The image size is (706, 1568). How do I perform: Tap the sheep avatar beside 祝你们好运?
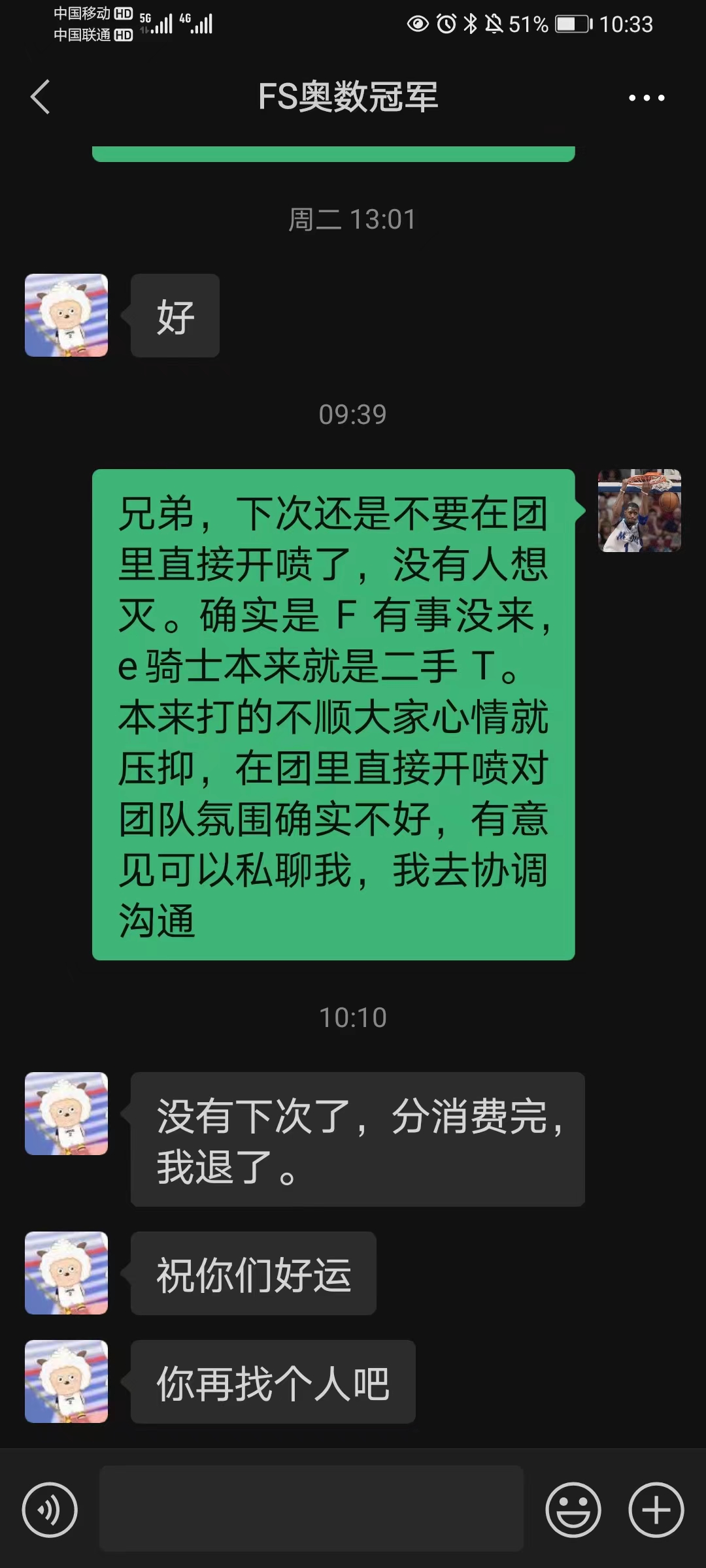click(66, 1273)
